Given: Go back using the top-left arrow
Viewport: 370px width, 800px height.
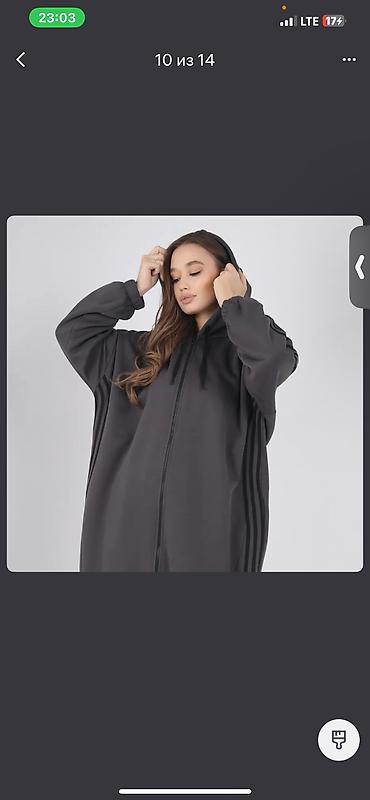Looking at the screenshot, I should pos(20,60).
